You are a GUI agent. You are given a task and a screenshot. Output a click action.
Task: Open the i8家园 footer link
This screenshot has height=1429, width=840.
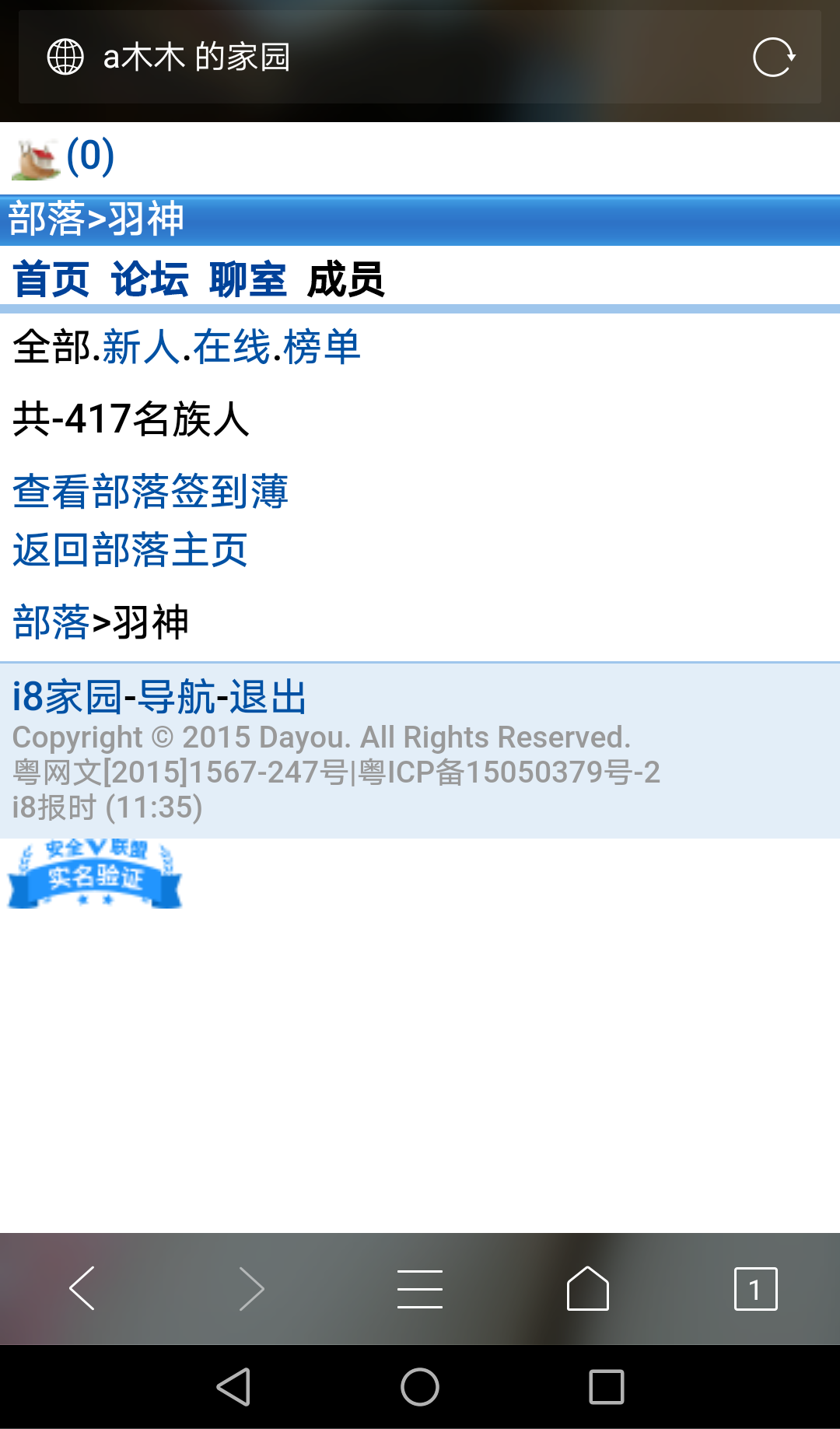(x=67, y=697)
